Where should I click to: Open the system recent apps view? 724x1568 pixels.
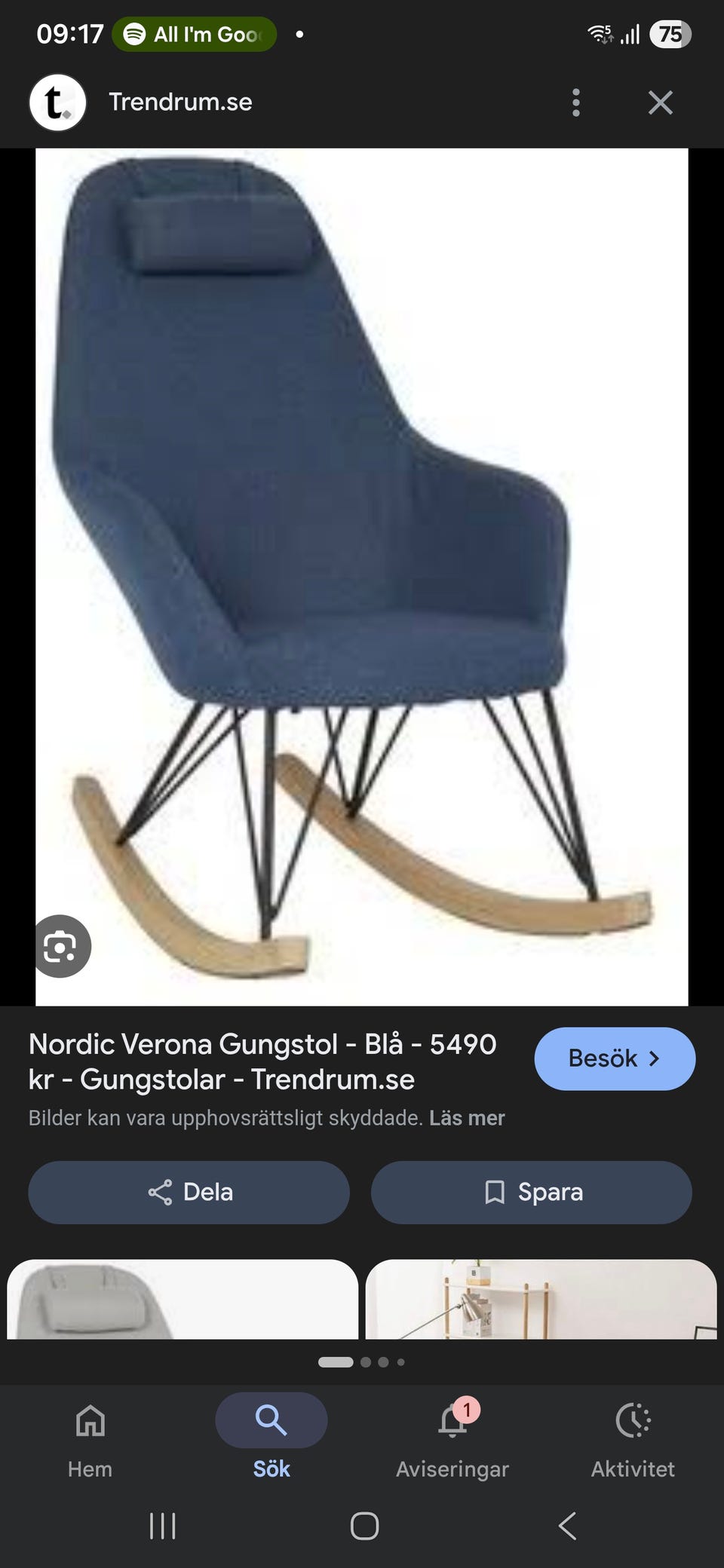(162, 1526)
